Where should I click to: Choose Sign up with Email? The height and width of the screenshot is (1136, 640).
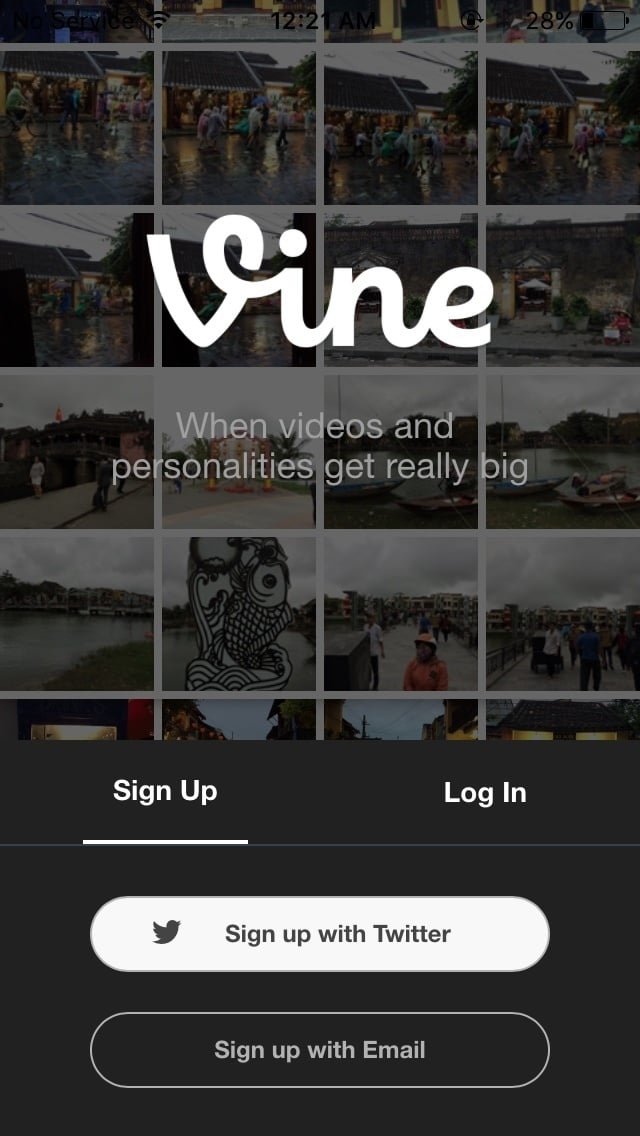pyautogui.click(x=320, y=1050)
